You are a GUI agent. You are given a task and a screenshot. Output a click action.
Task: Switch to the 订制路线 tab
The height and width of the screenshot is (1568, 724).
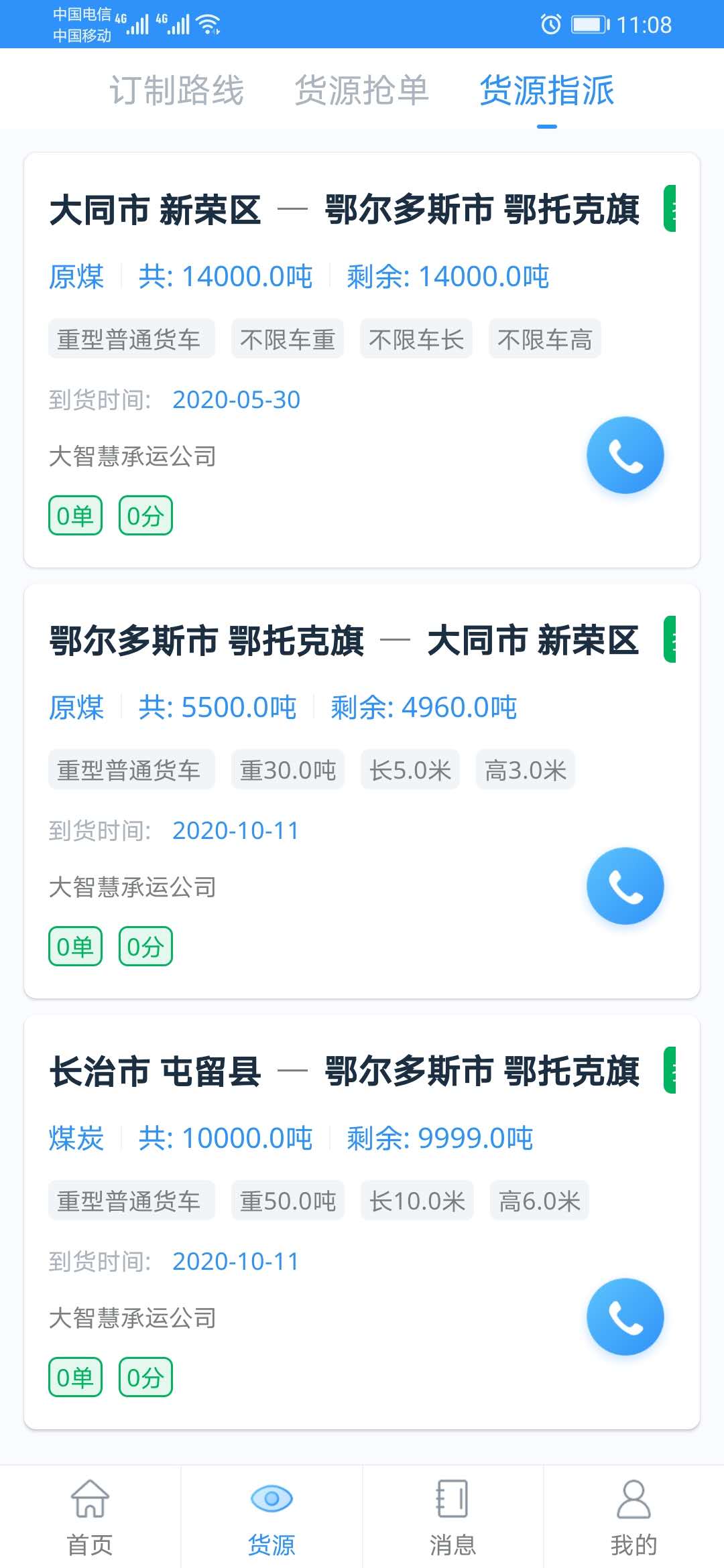point(177,90)
